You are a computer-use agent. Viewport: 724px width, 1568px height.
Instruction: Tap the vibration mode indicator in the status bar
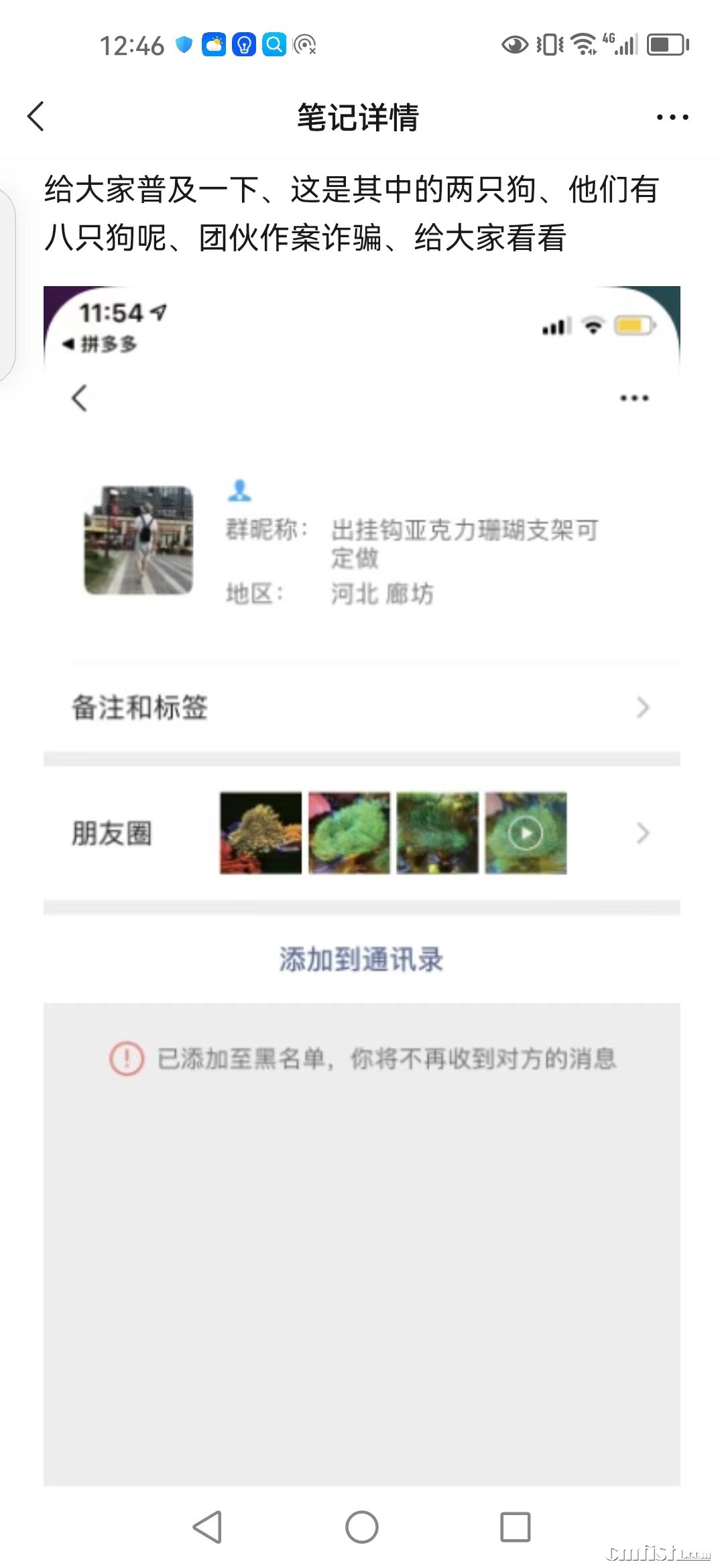547,45
